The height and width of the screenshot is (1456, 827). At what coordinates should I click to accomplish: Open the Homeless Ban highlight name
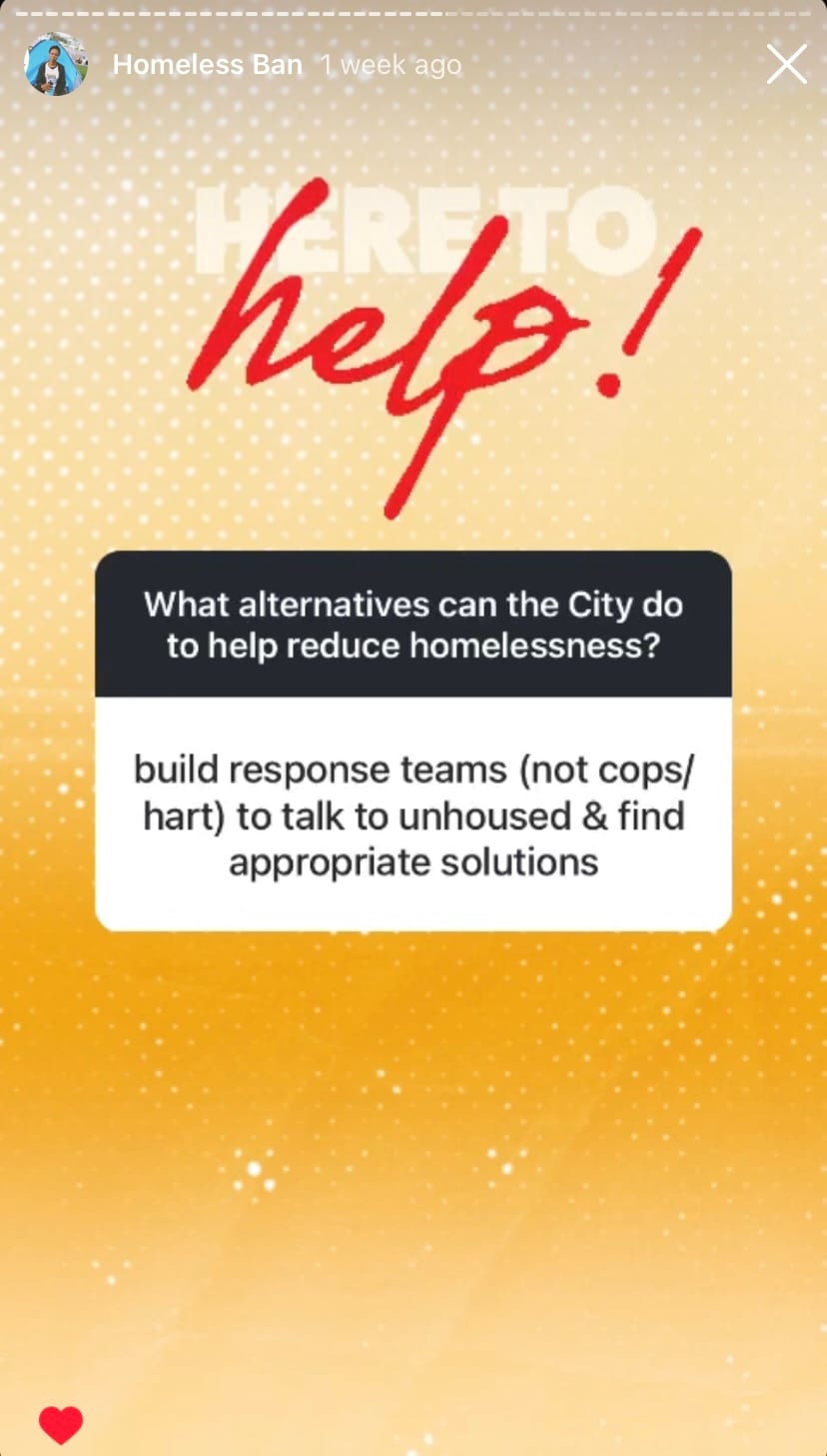(207, 65)
